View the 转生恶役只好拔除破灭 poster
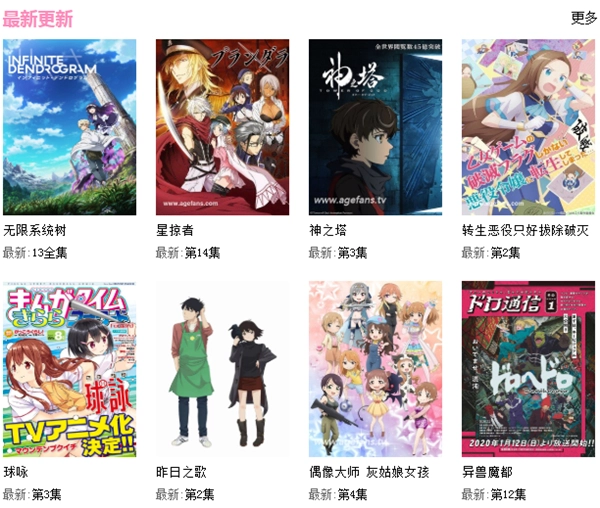The width and height of the screenshot is (600, 508). coord(527,127)
